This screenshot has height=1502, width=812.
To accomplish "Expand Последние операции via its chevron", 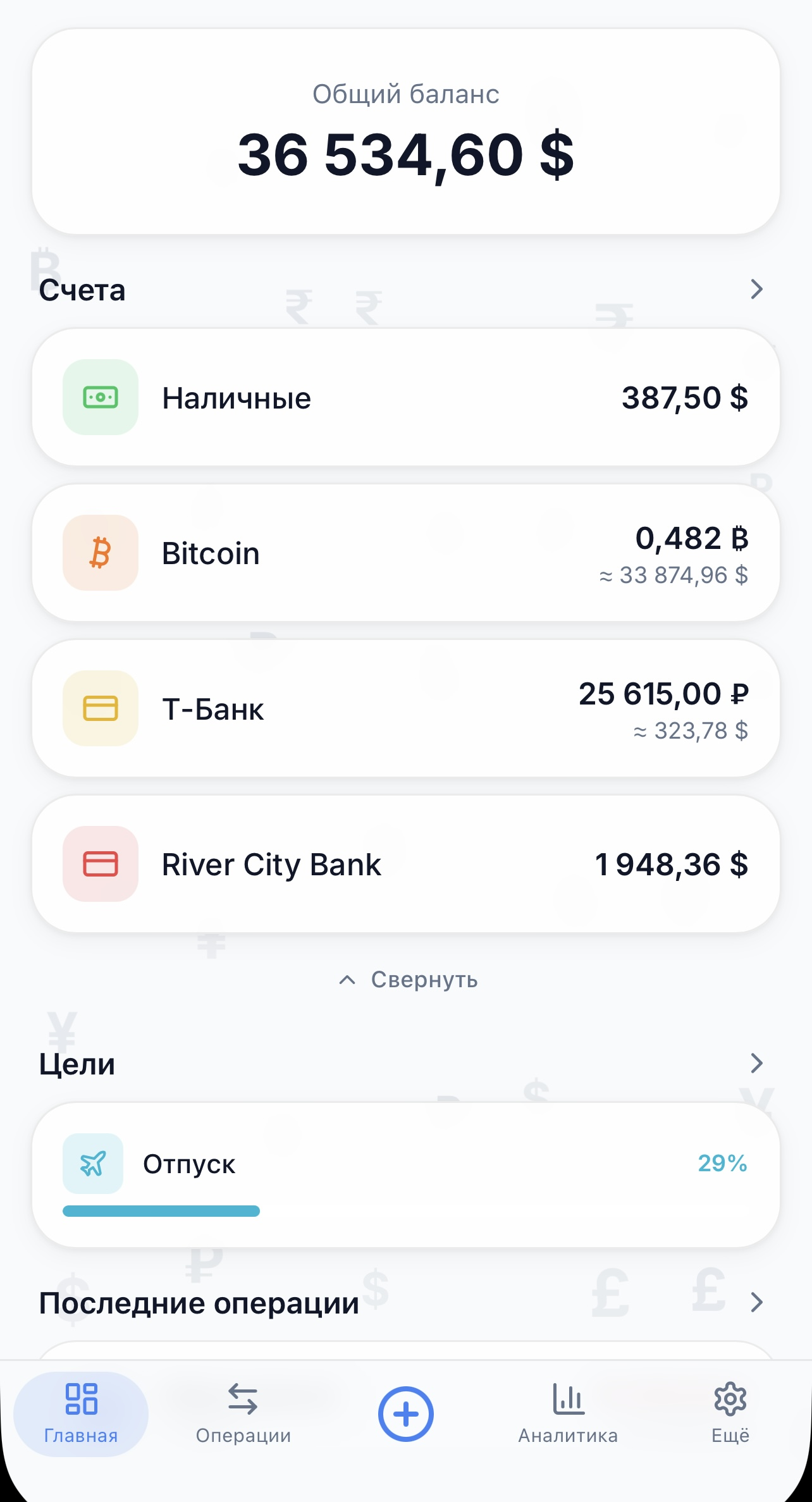I will pyautogui.click(x=757, y=1302).
